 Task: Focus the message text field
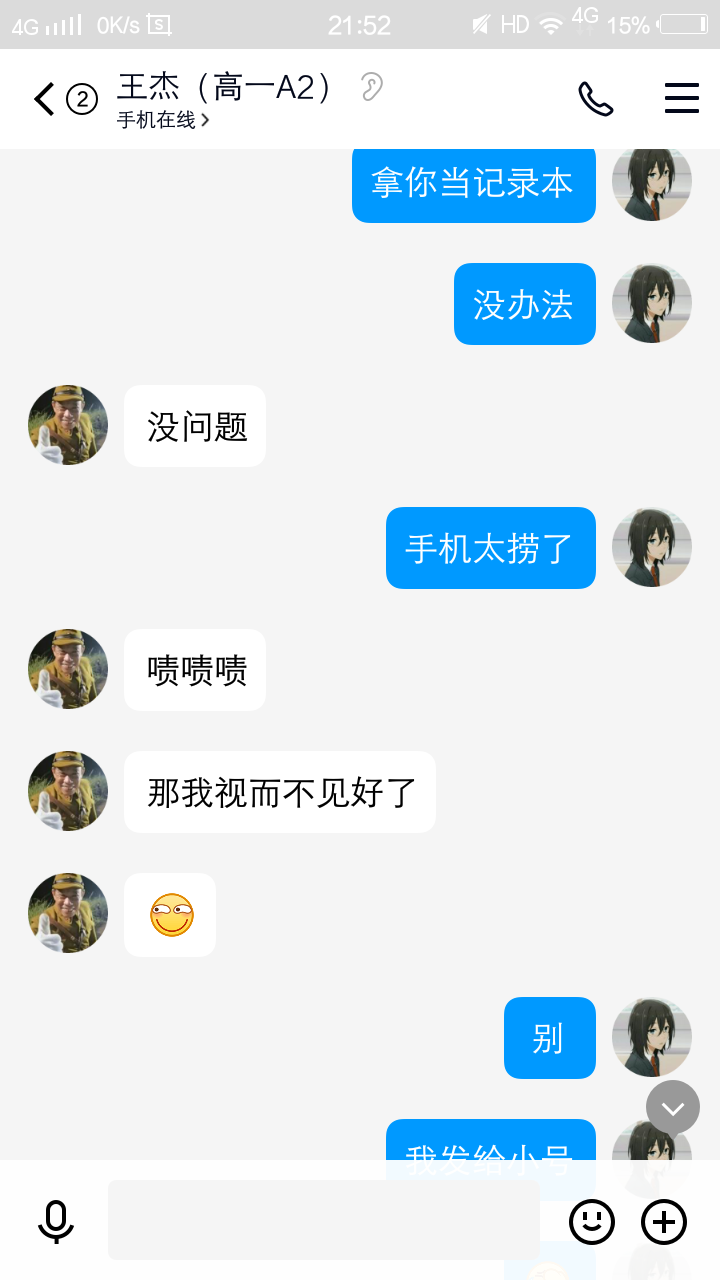[323, 1220]
